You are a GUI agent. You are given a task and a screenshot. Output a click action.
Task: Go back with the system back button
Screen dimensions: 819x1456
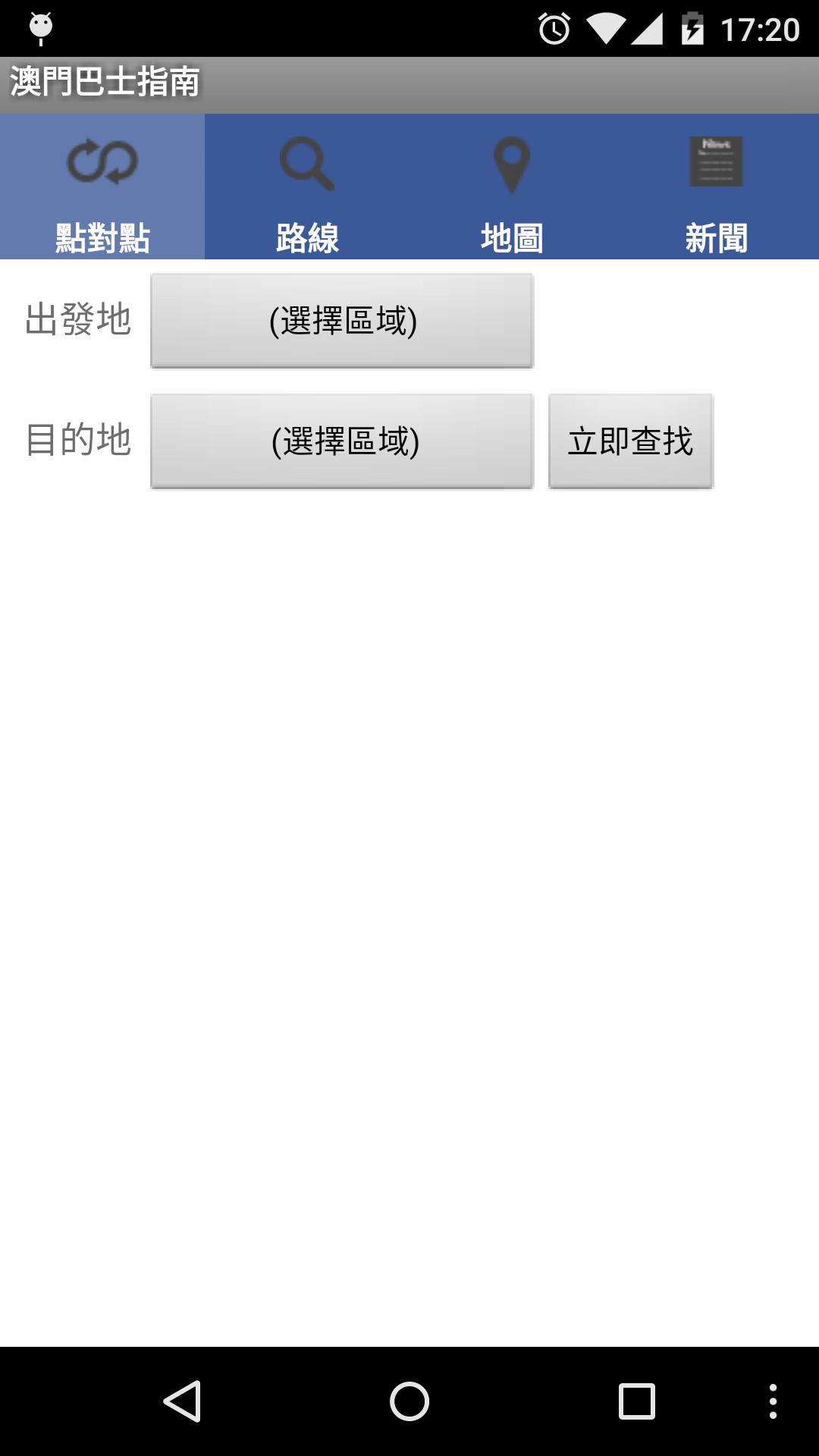pos(183,1401)
